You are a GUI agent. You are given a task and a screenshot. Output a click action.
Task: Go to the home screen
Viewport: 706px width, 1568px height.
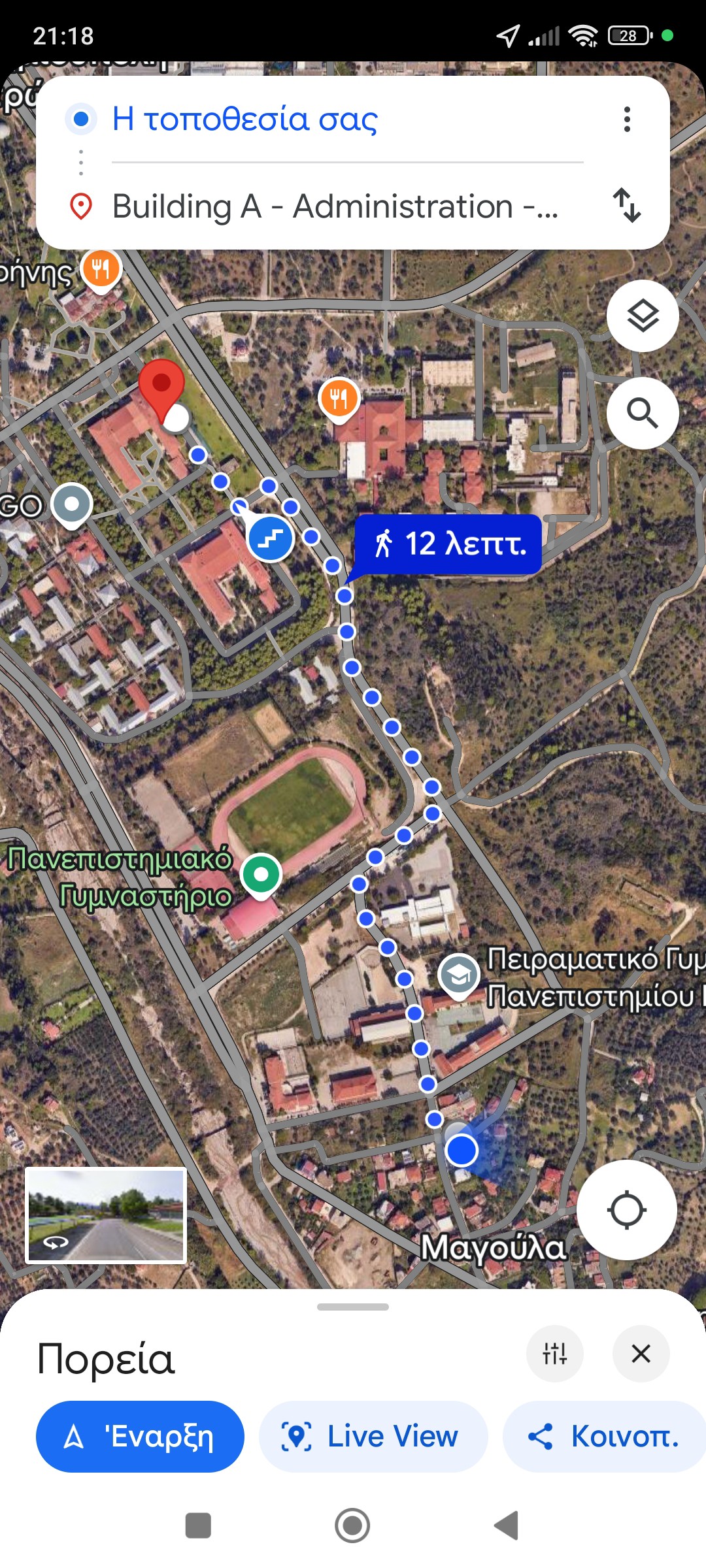[x=352, y=1526]
